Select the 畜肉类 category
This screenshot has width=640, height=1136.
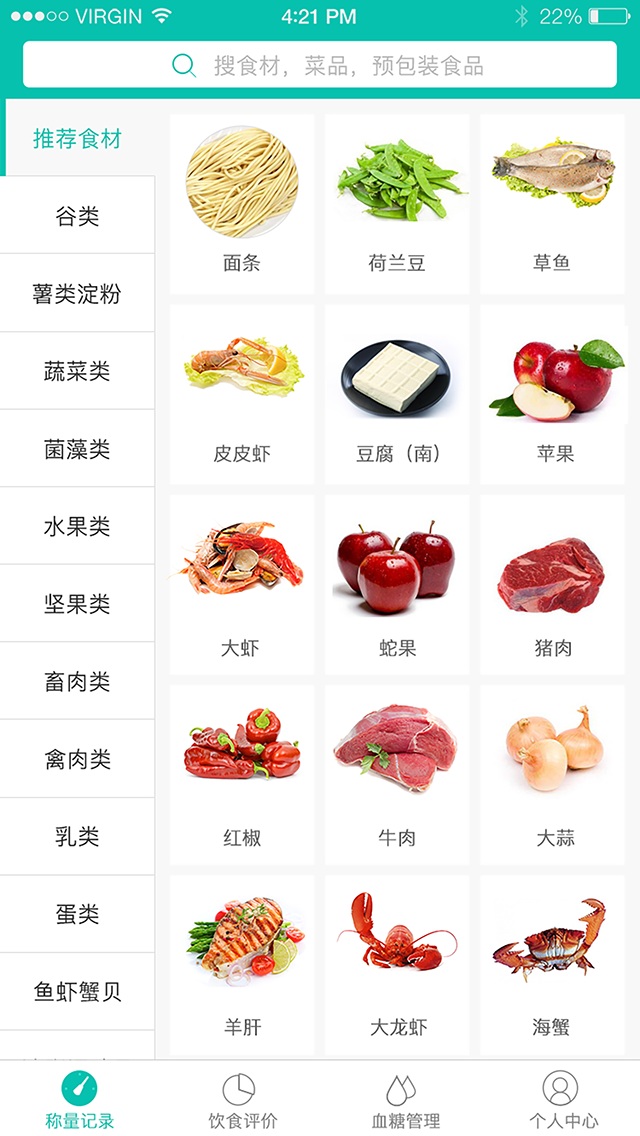click(x=78, y=682)
